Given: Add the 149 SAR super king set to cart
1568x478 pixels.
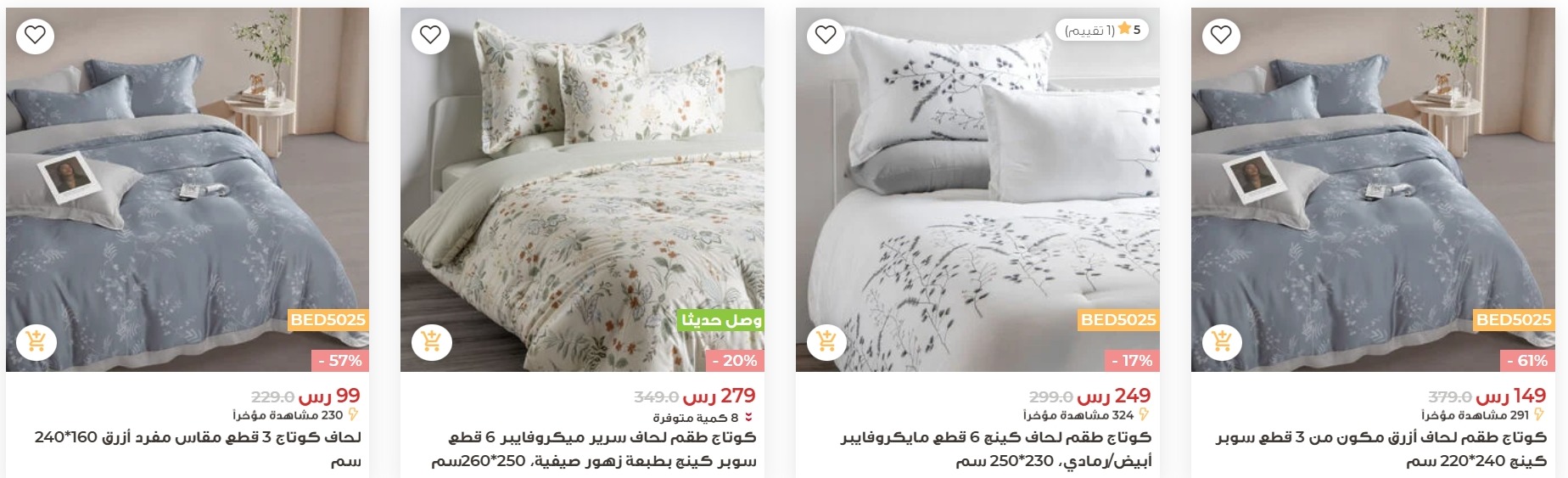Looking at the screenshot, I should [1222, 342].
